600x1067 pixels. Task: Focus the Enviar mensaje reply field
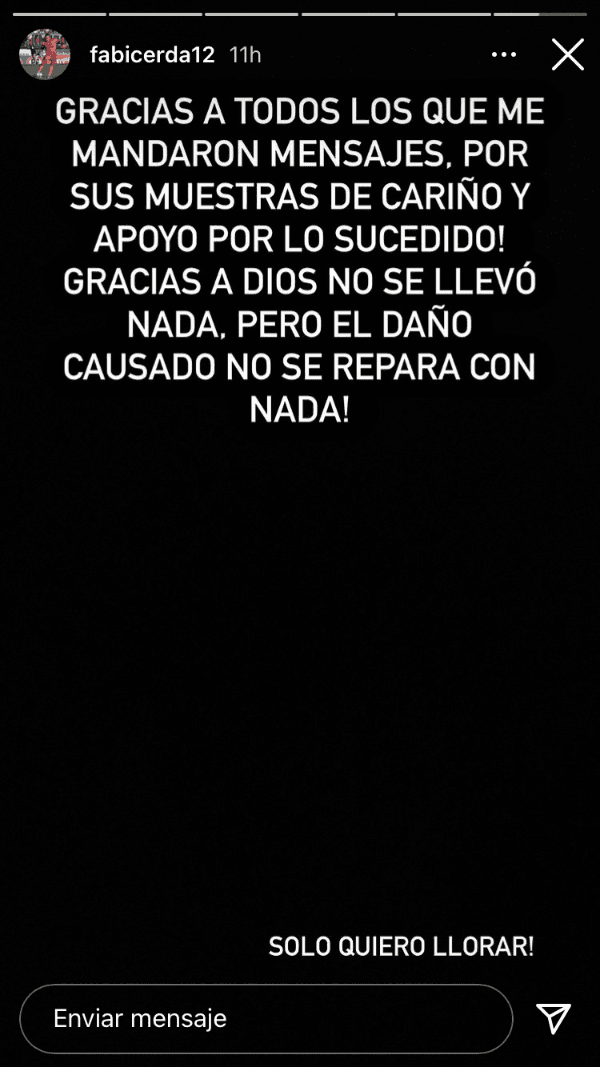(265, 1018)
